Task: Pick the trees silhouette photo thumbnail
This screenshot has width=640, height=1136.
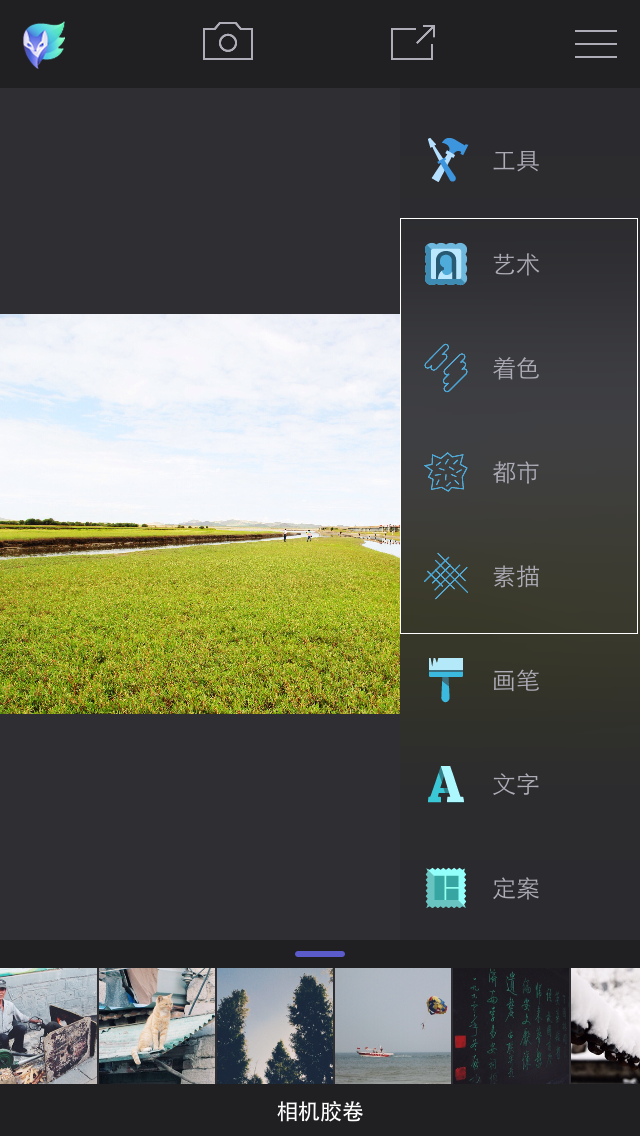Action: coord(275,1025)
